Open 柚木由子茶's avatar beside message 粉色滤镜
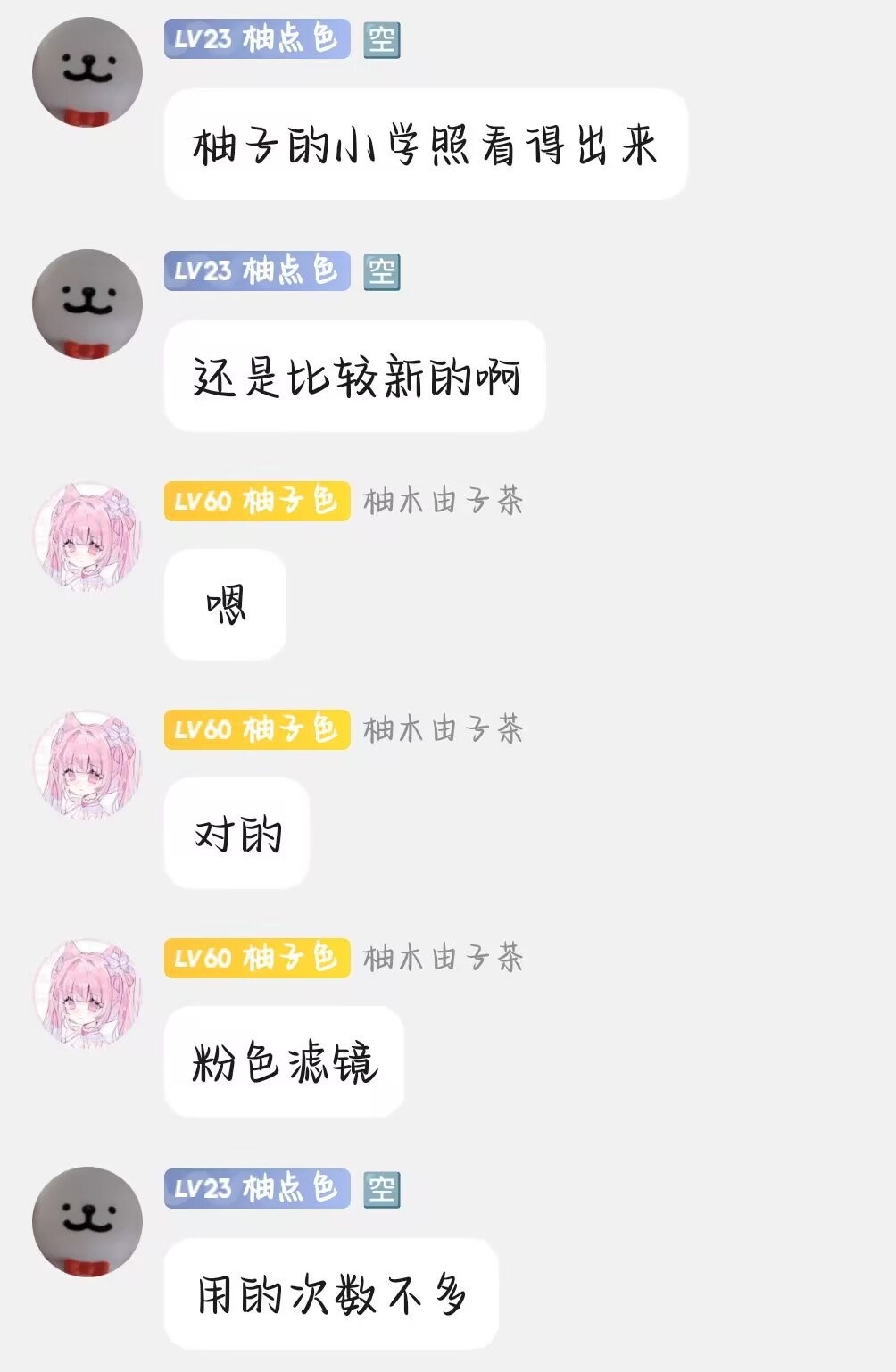Screen dimensions: 896x1372 point(87,994)
